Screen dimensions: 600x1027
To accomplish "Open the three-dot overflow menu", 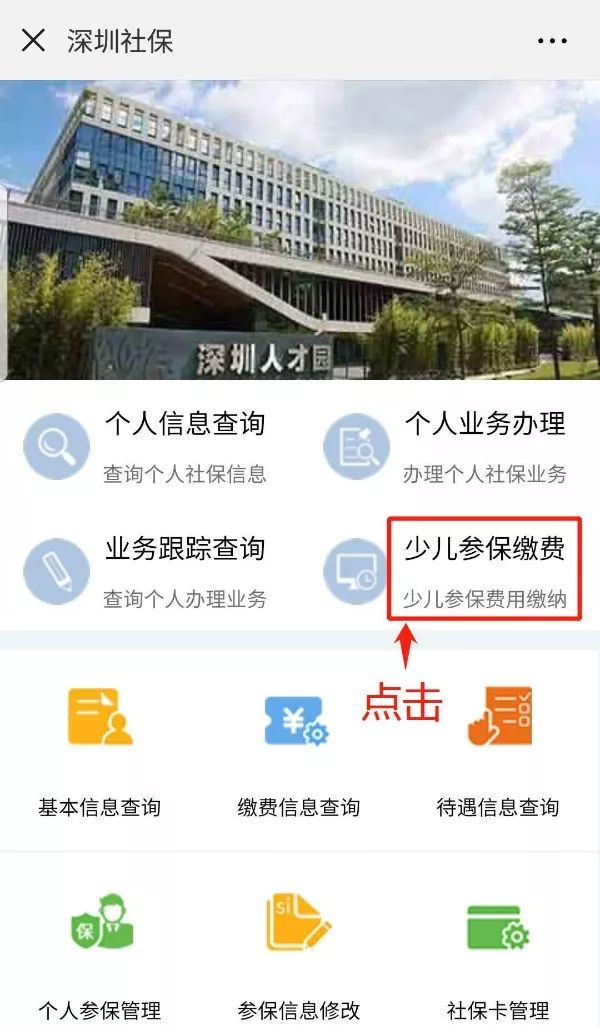I will pos(552,41).
